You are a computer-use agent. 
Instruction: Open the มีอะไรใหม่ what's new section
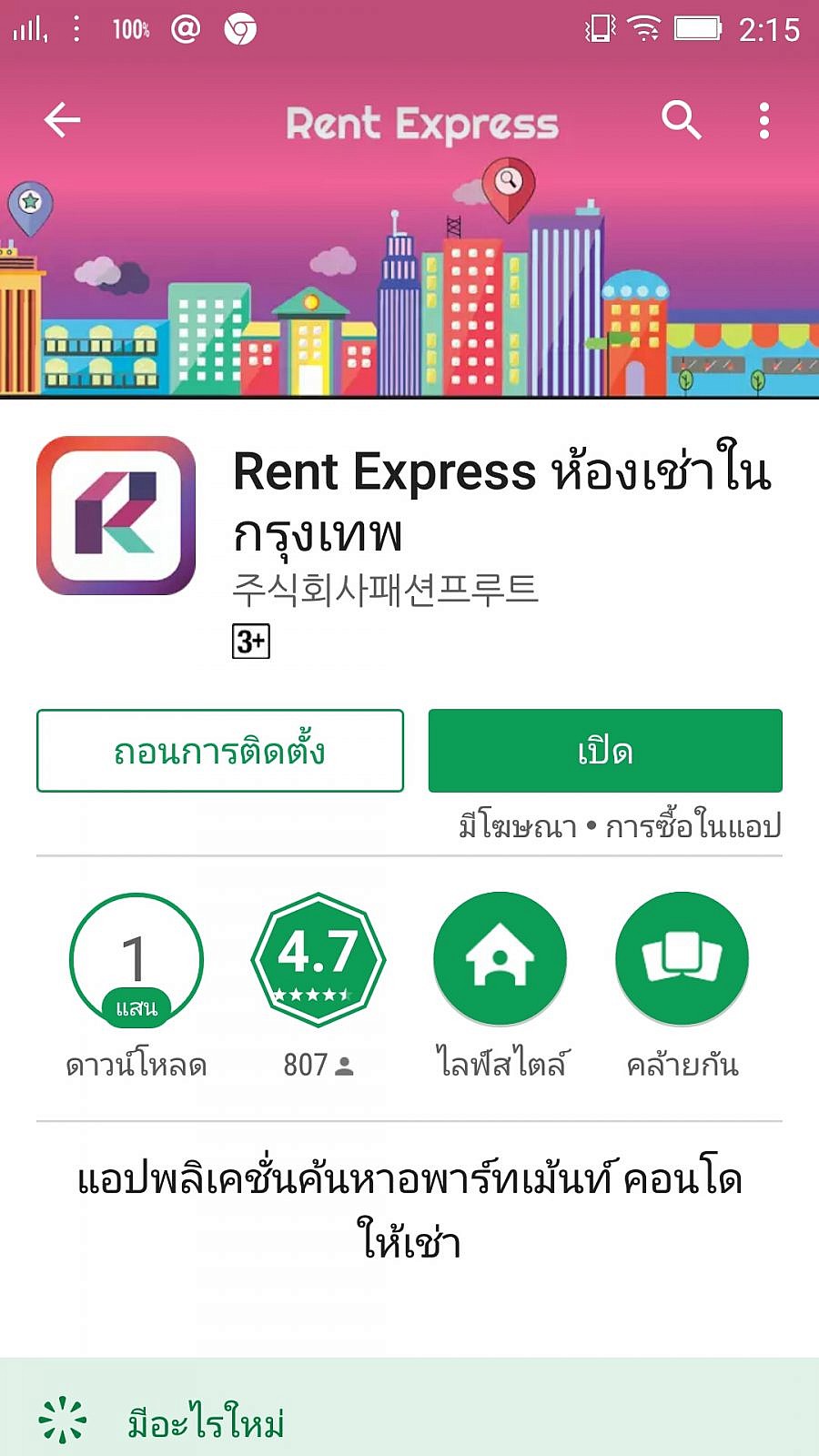pyautogui.click(x=206, y=1421)
